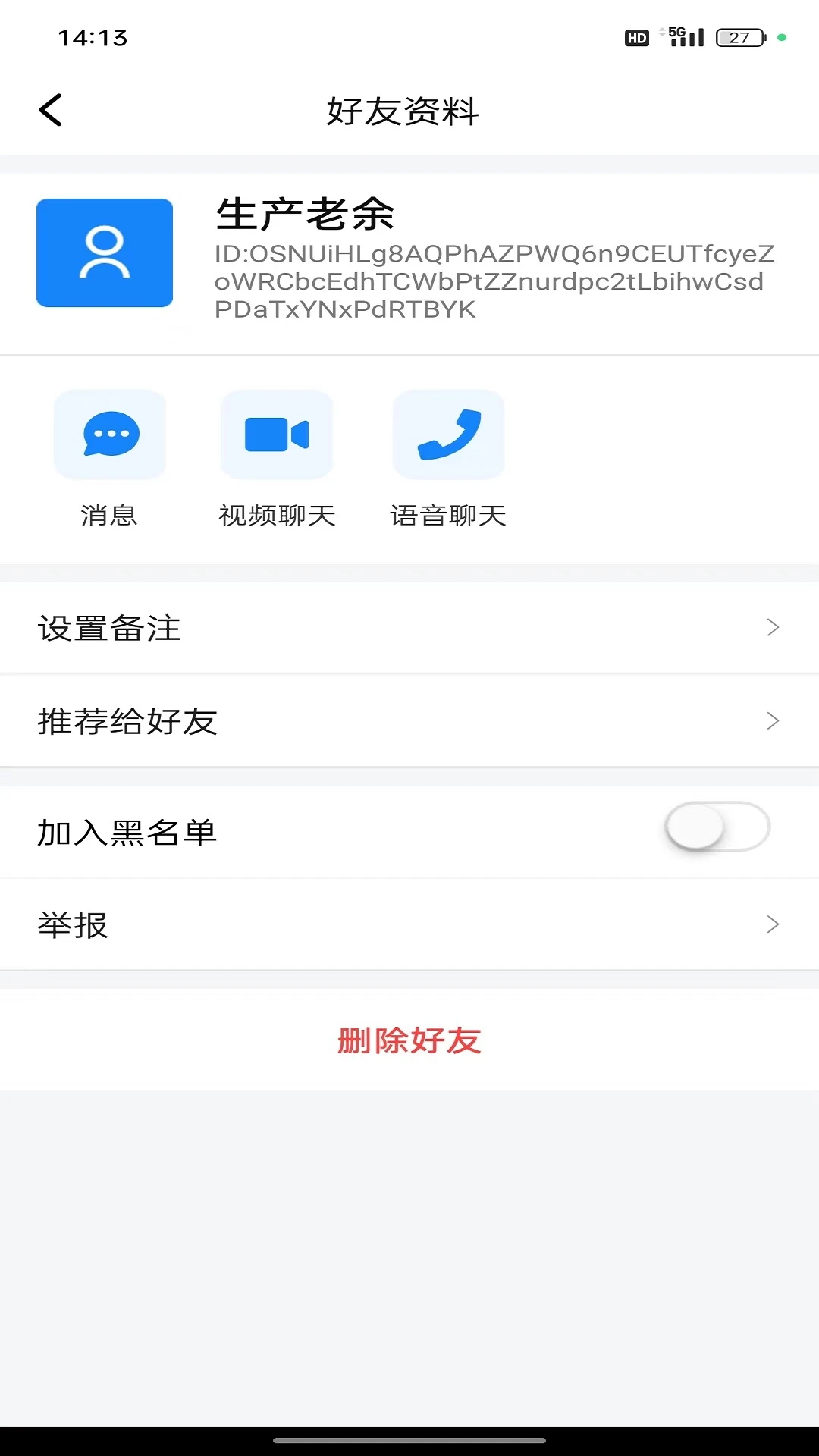Image resolution: width=819 pixels, height=1456 pixels.
Task: Open 推荐给好友 to recommend this contact
Action: click(409, 721)
